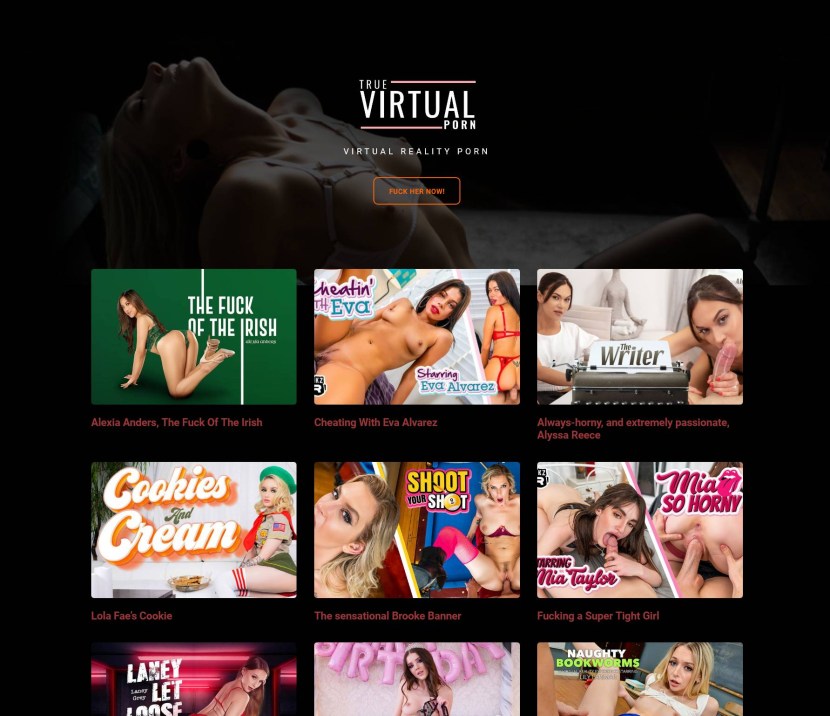
Task: Open the sensational Brooke Banner link
Action: point(387,616)
